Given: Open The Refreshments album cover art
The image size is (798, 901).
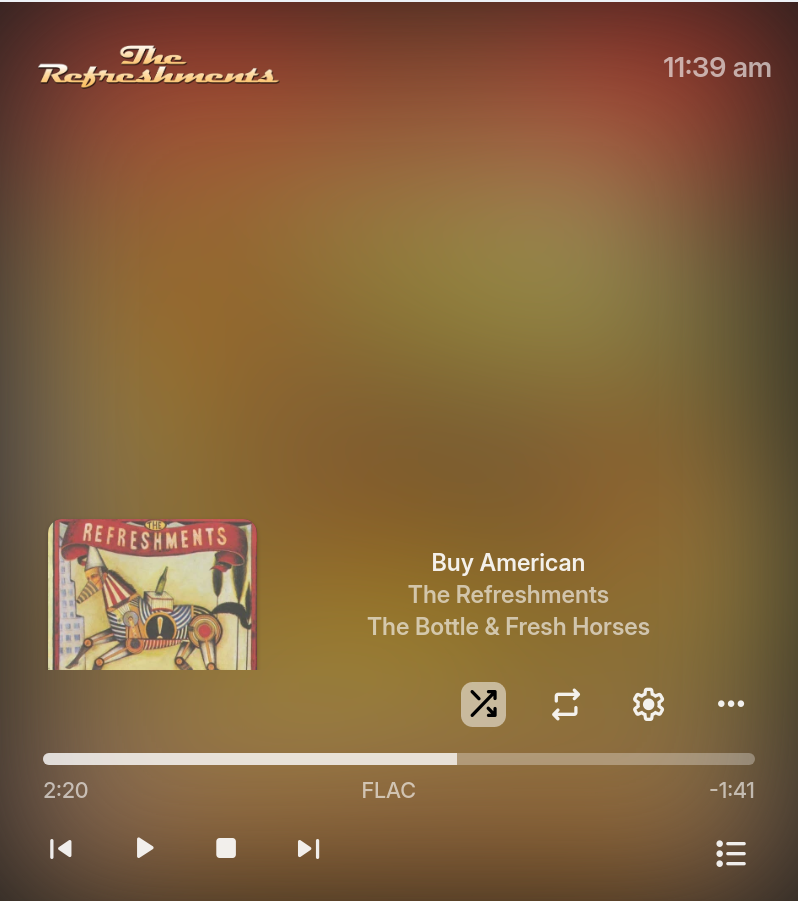Looking at the screenshot, I should 153,594.
